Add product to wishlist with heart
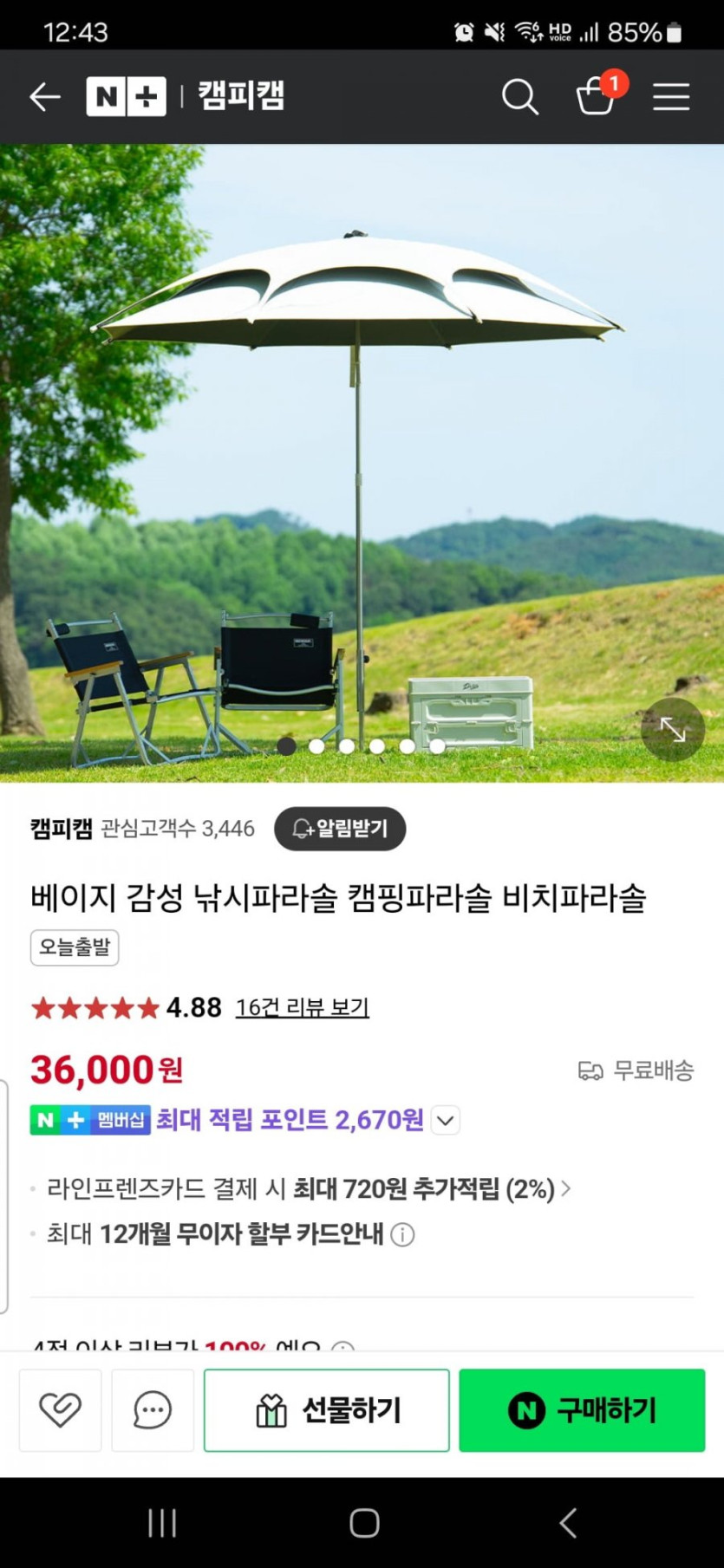Viewport: 724px width, 1568px height. click(x=60, y=1410)
